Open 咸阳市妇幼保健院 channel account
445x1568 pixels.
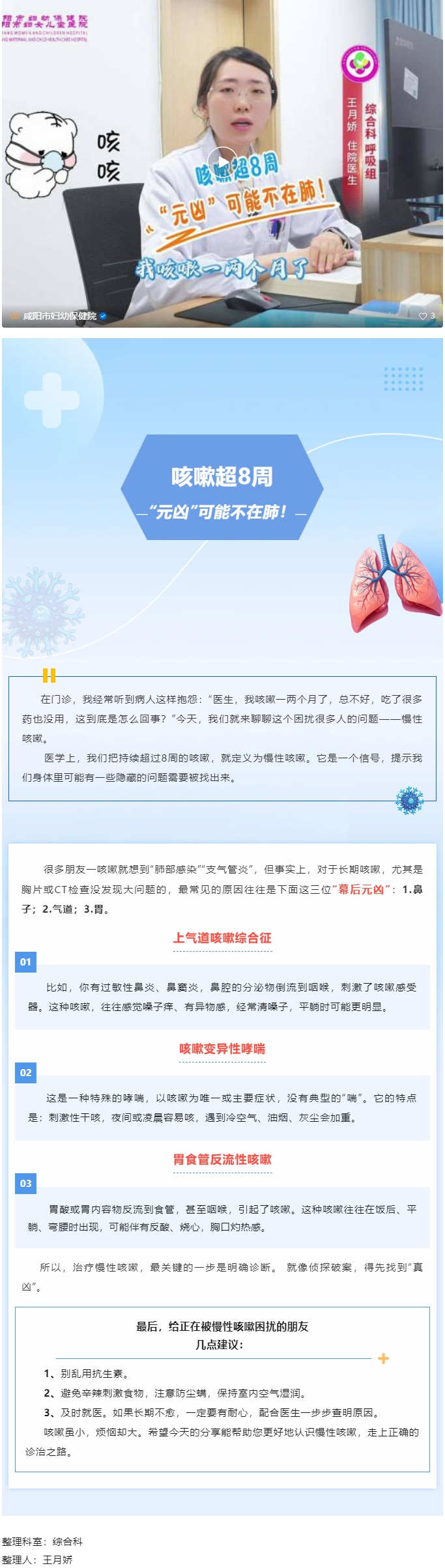(x=59, y=316)
